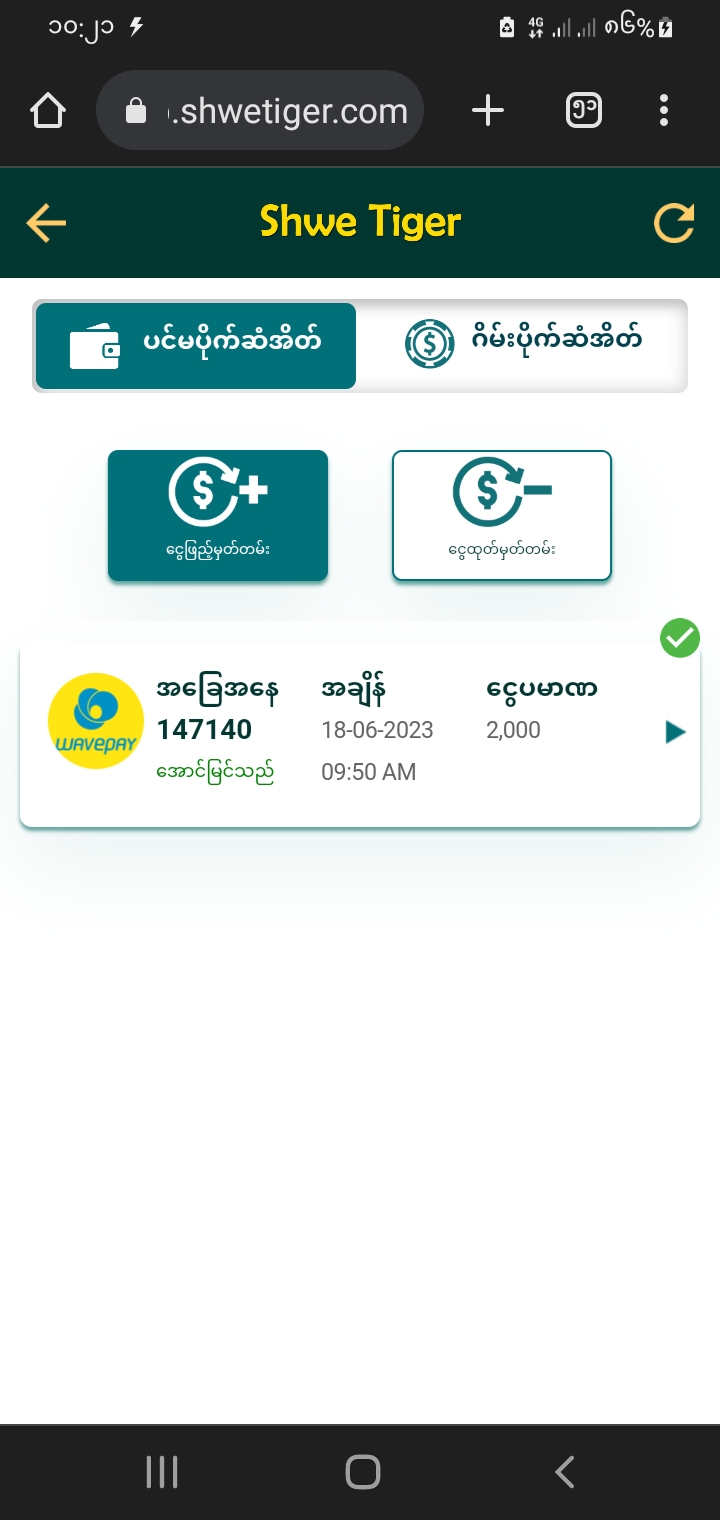The image size is (720, 1520).
Task: Open the browser home page
Action: tap(48, 110)
